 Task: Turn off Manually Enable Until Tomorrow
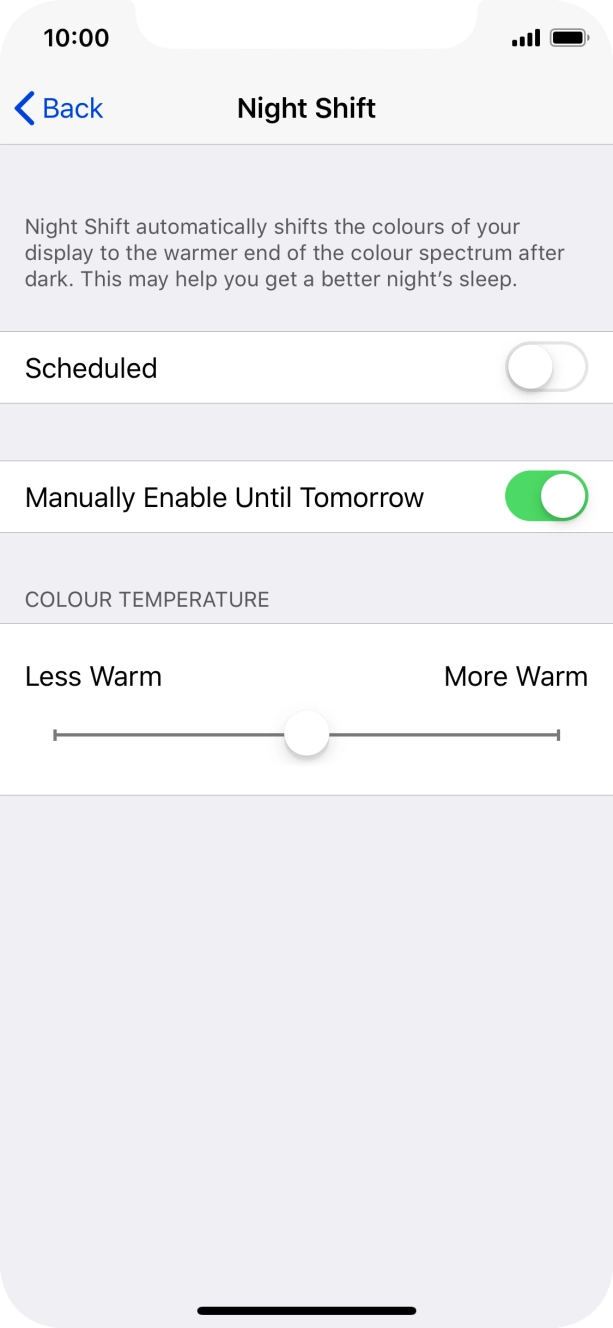tap(545, 497)
